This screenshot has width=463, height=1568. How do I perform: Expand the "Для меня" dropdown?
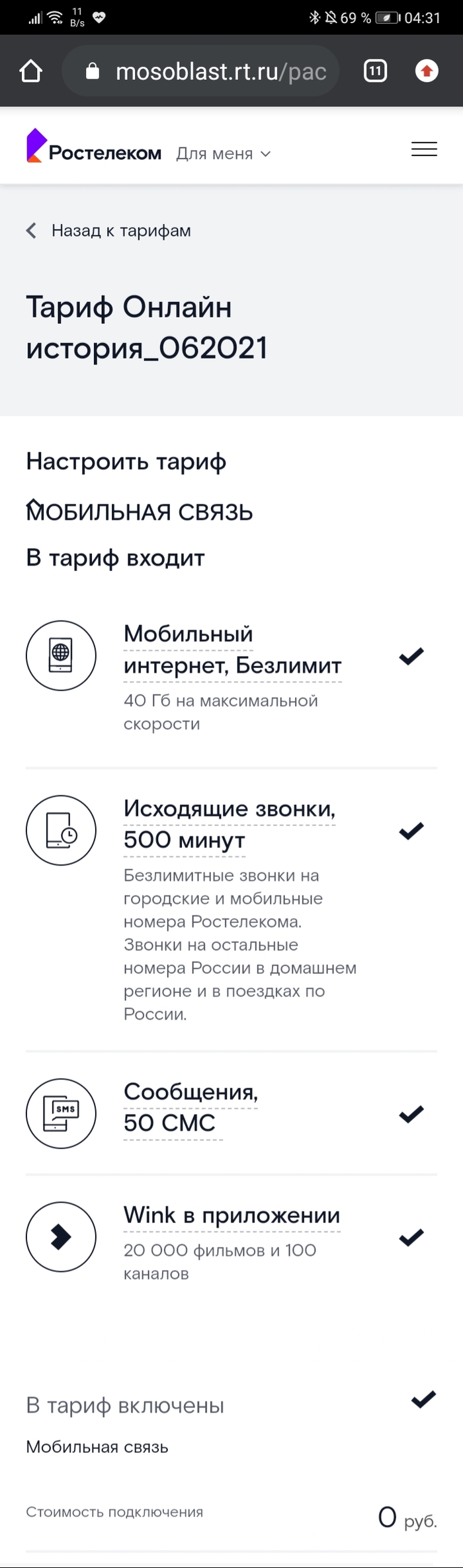pos(224,154)
